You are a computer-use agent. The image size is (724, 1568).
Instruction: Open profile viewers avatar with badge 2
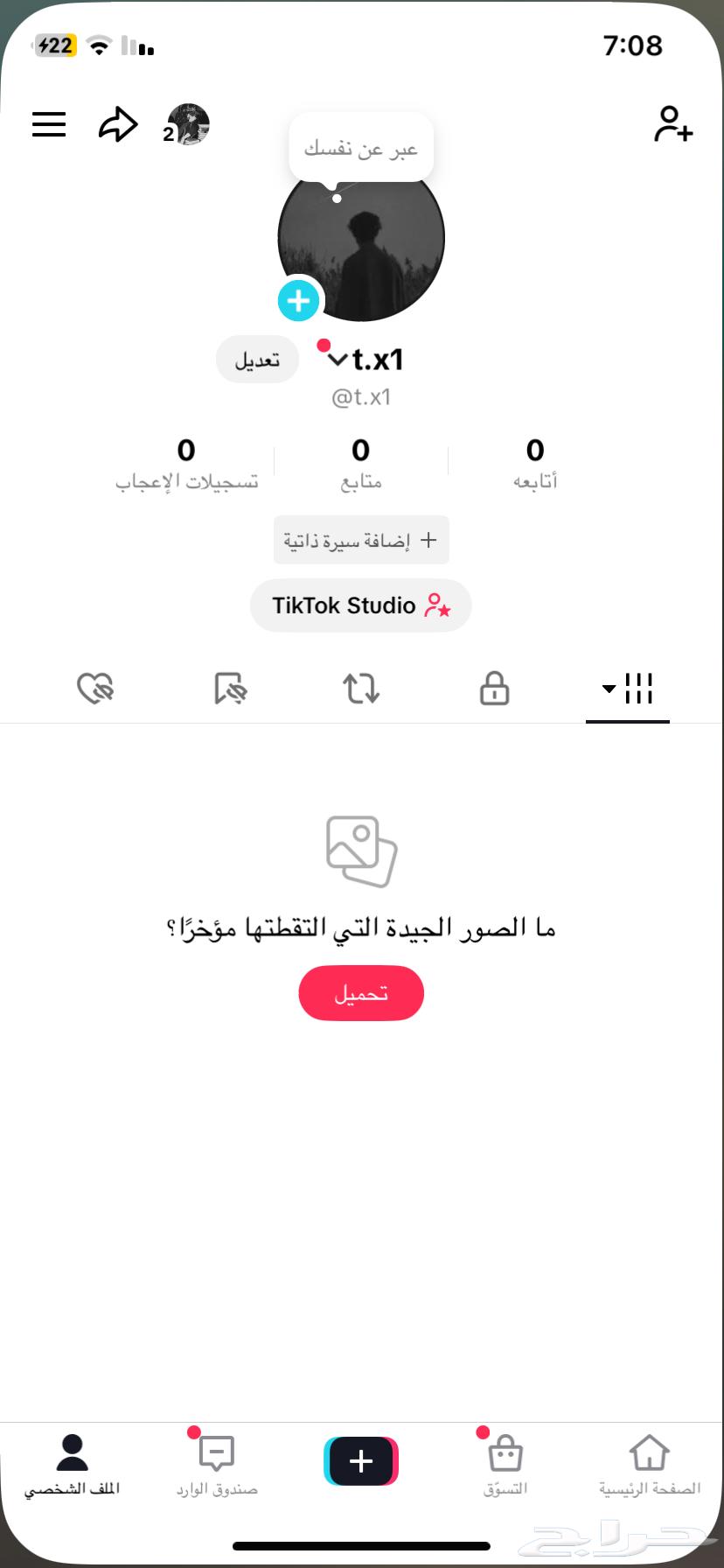pos(186,124)
